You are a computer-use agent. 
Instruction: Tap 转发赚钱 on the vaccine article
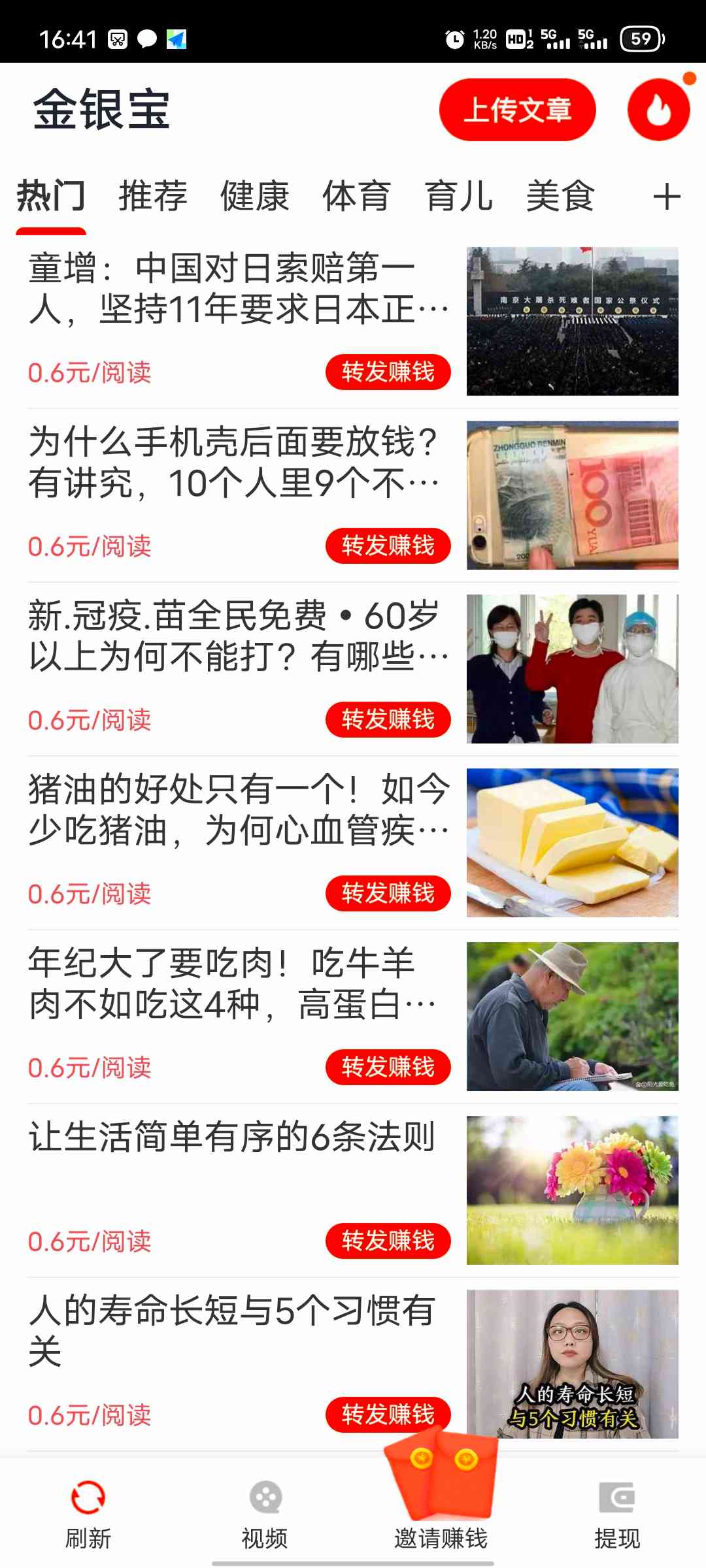388,719
